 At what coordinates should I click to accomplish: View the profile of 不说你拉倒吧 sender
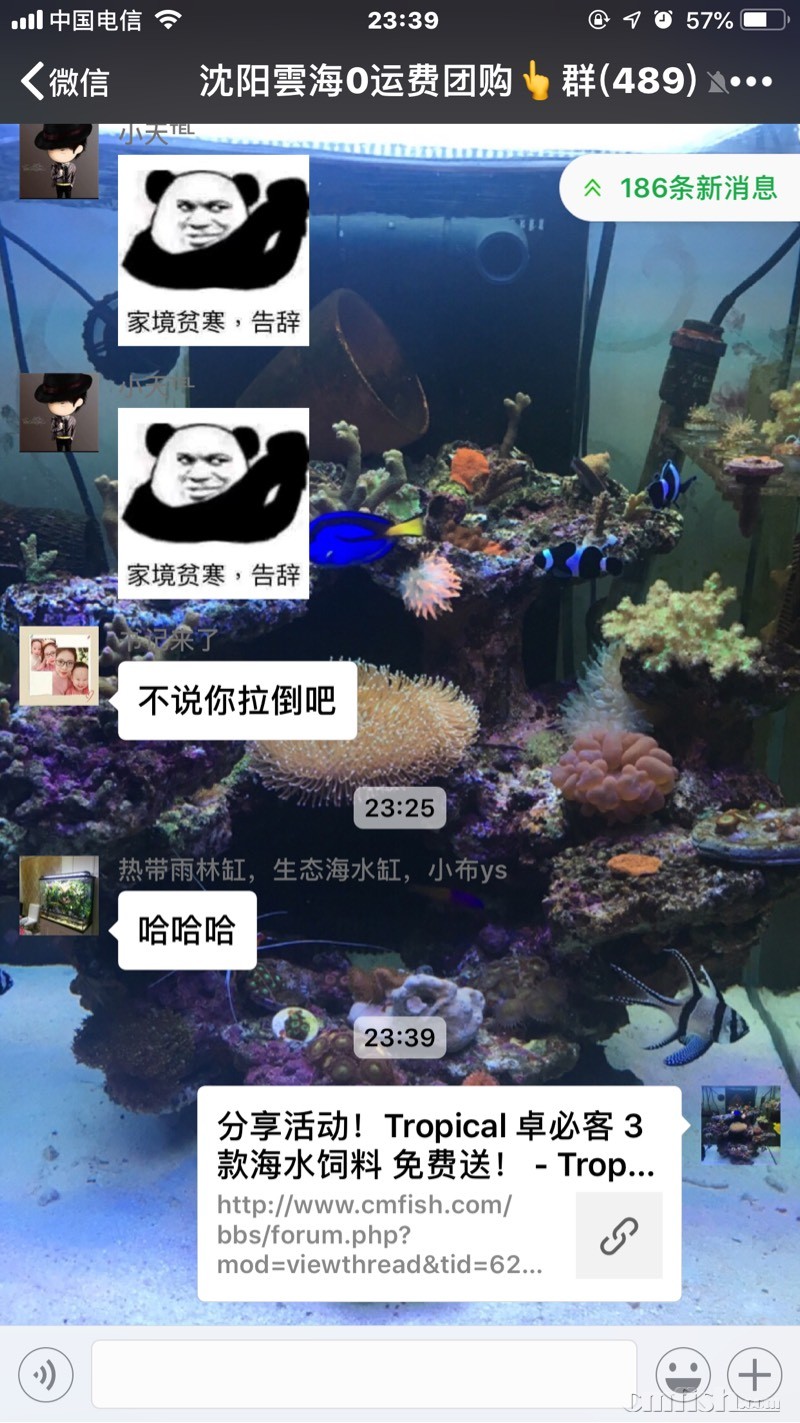(59, 666)
